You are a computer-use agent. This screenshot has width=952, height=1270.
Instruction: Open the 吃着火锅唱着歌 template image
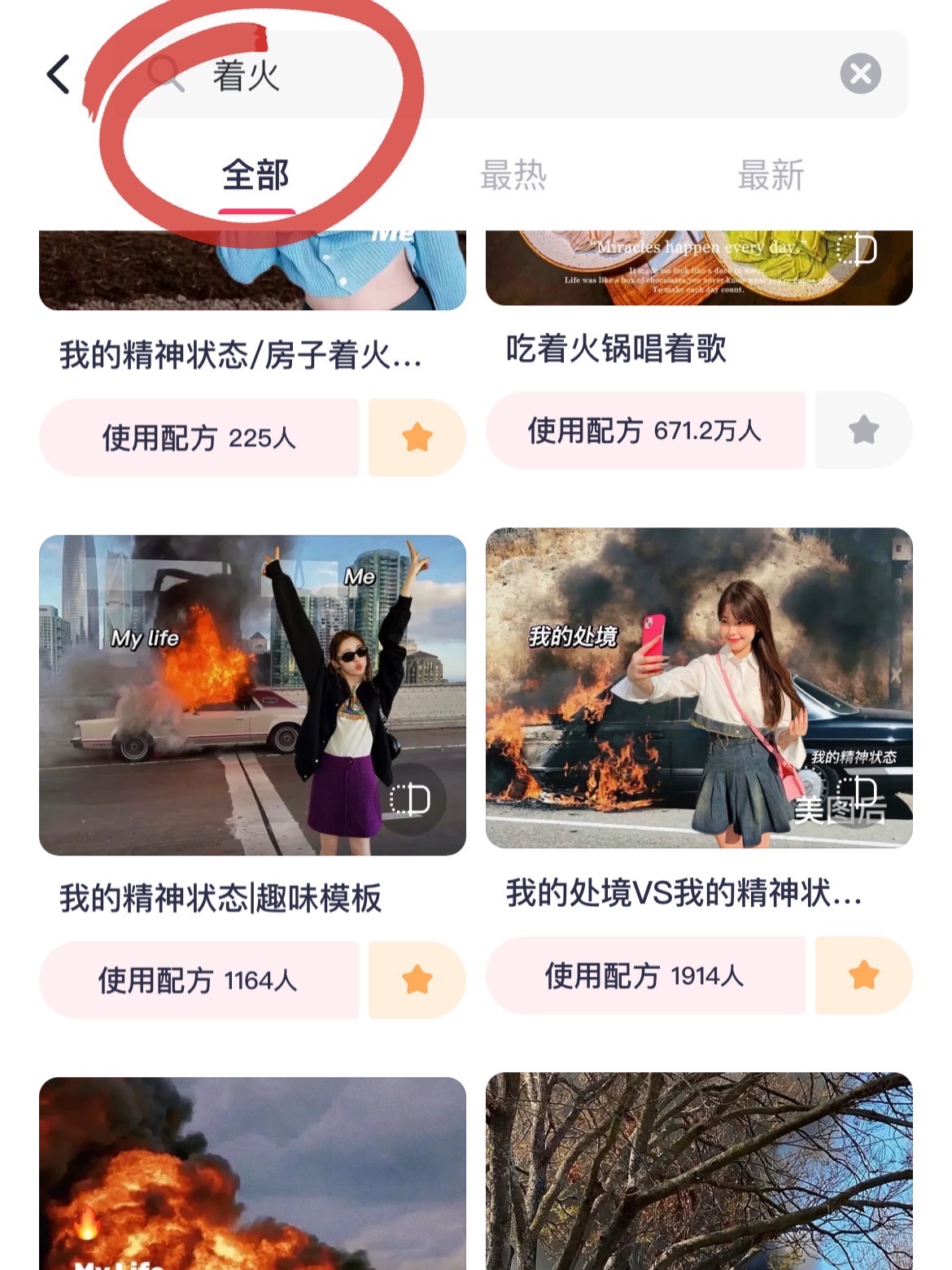tap(699, 267)
